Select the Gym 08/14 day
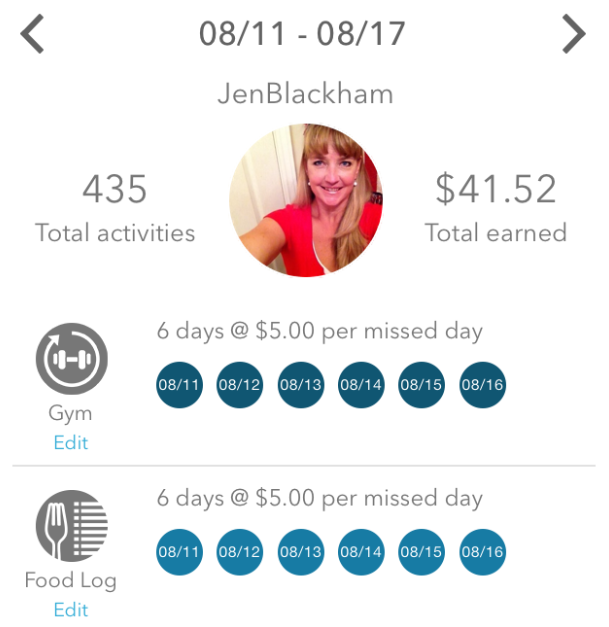Image resolution: width=609 pixels, height=627 pixels. [361, 385]
